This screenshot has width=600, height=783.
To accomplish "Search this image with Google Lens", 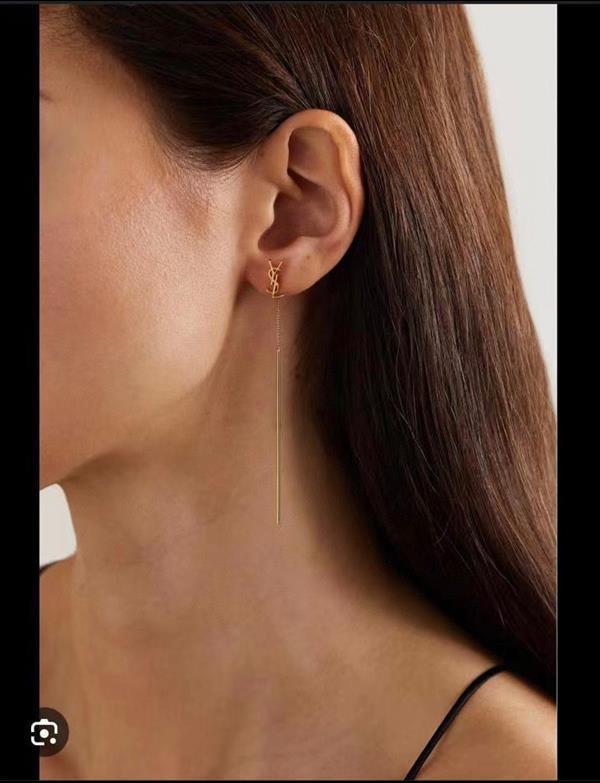I will pos(45,733).
